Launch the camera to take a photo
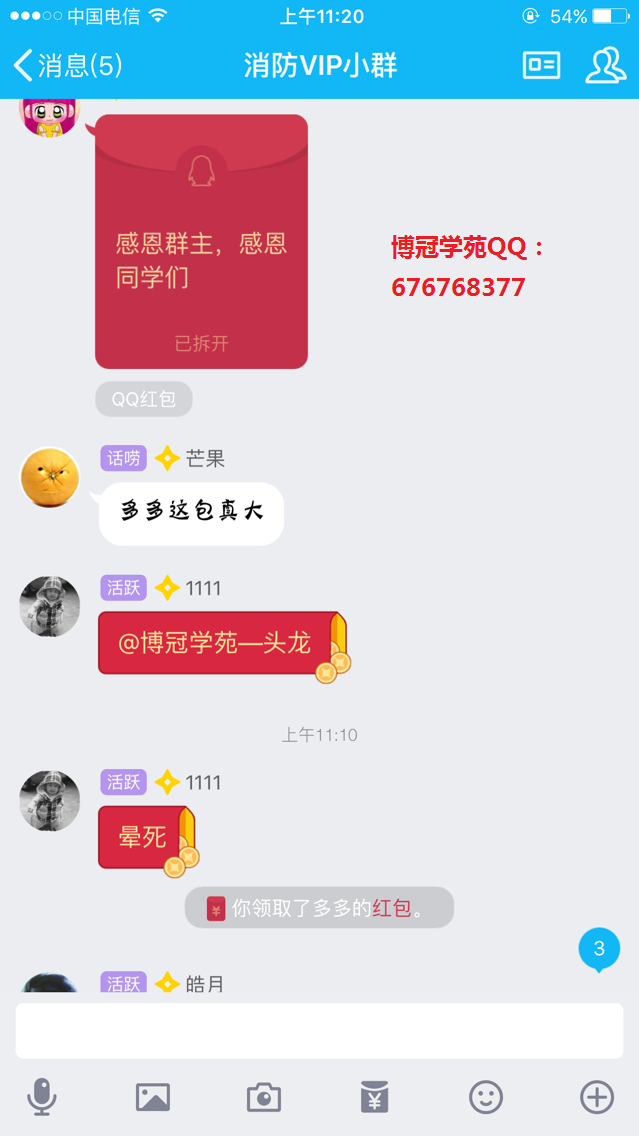Viewport: 639px width, 1136px height. click(x=264, y=1097)
